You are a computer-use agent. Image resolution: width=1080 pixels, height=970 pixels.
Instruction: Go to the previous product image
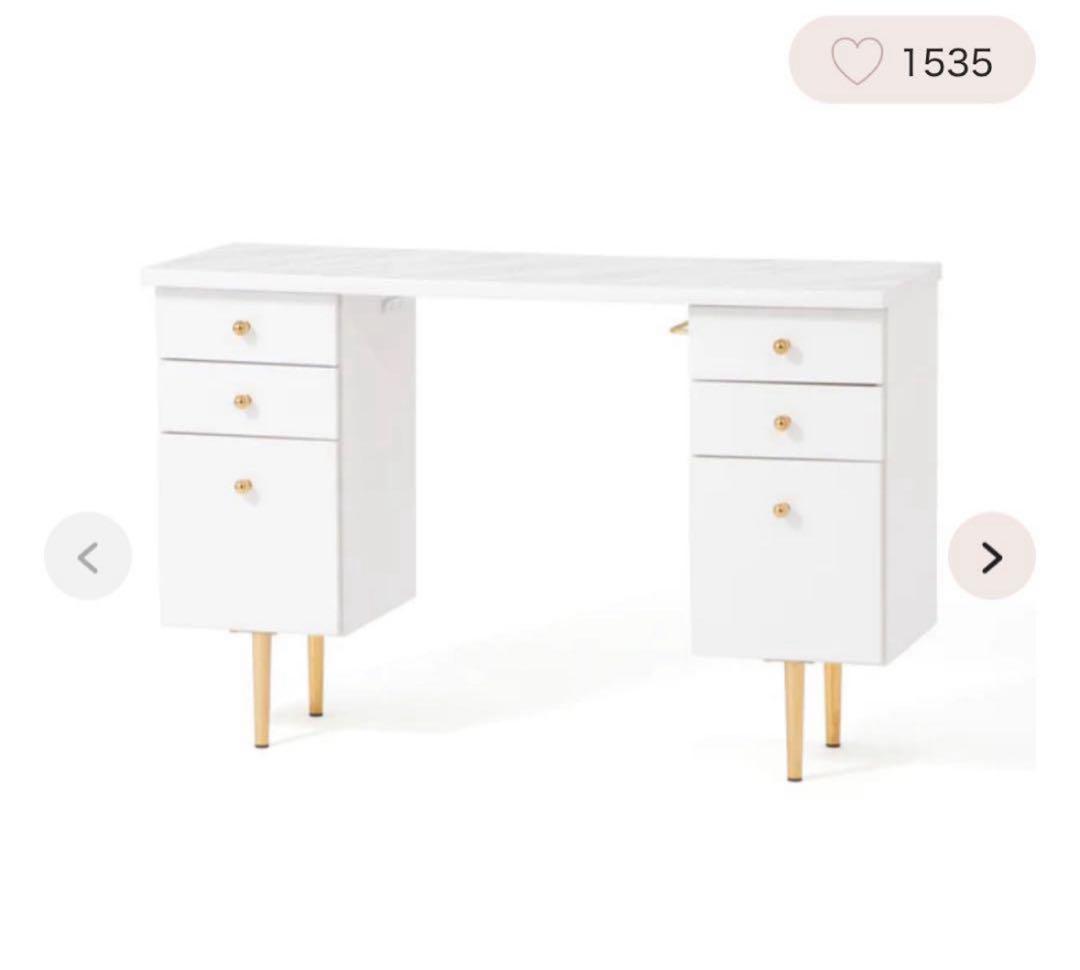point(88,556)
